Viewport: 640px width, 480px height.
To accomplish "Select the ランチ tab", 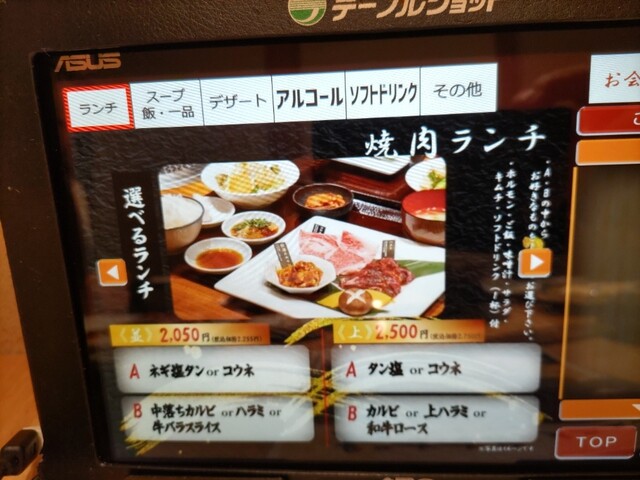I will tap(99, 108).
